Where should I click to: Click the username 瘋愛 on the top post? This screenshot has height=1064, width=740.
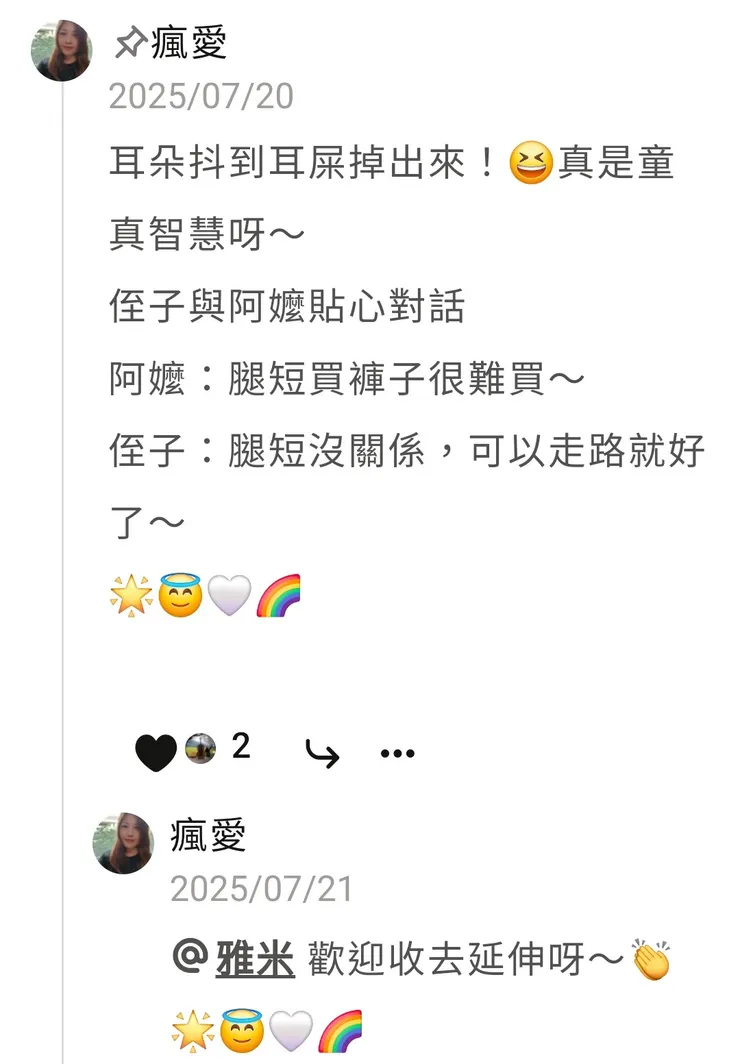189,42
